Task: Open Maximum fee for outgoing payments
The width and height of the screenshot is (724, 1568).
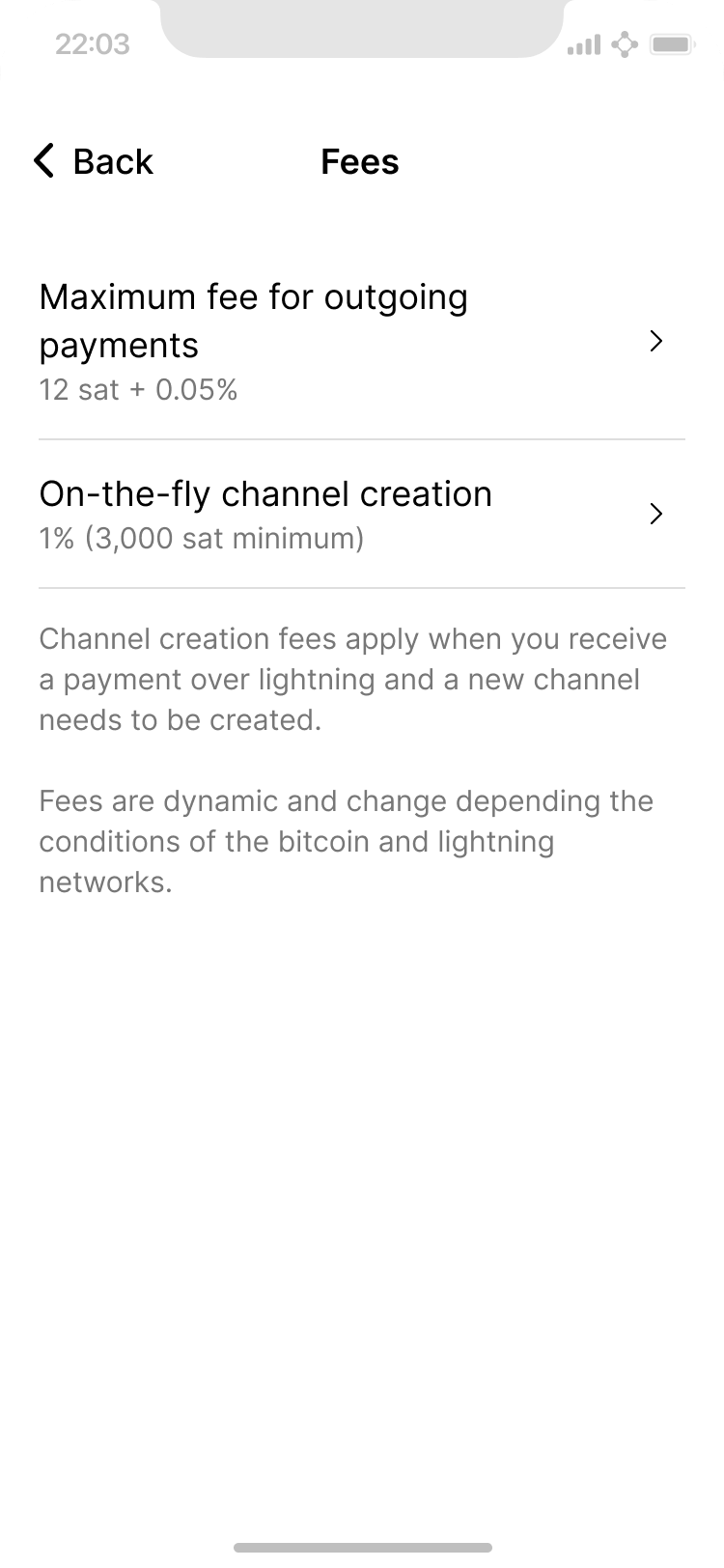Action: click(361, 342)
